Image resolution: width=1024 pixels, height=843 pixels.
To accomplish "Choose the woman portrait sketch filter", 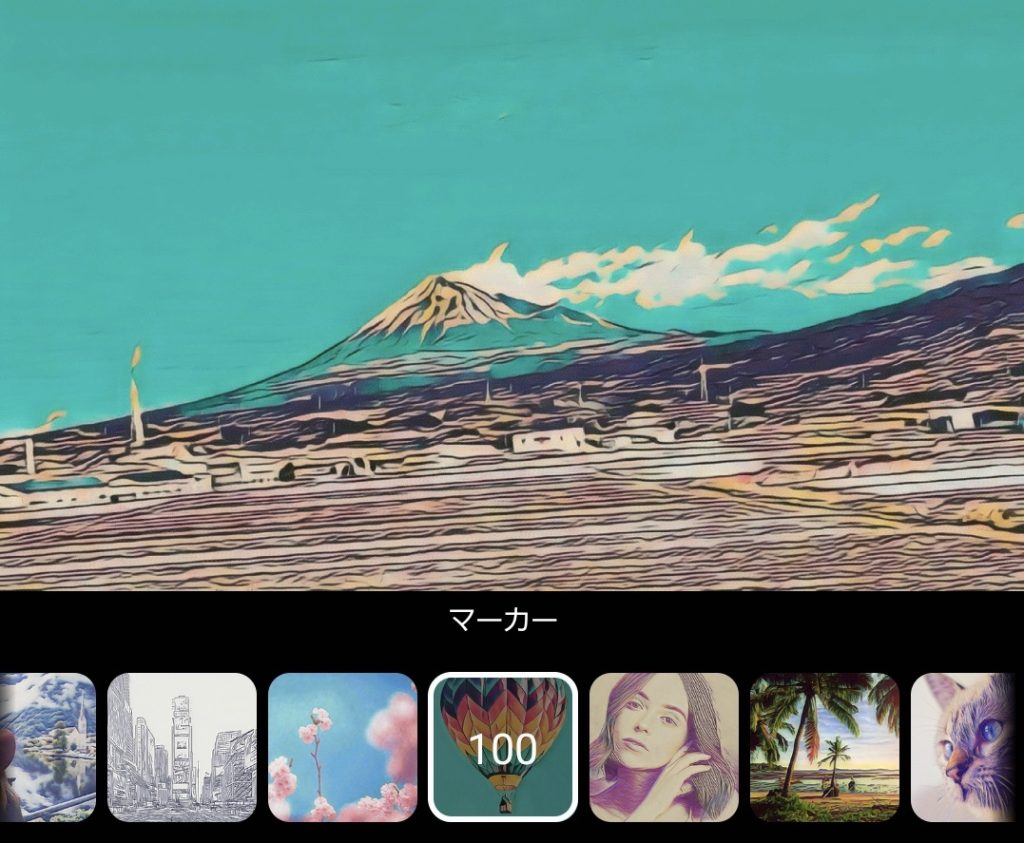I will tap(664, 747).
